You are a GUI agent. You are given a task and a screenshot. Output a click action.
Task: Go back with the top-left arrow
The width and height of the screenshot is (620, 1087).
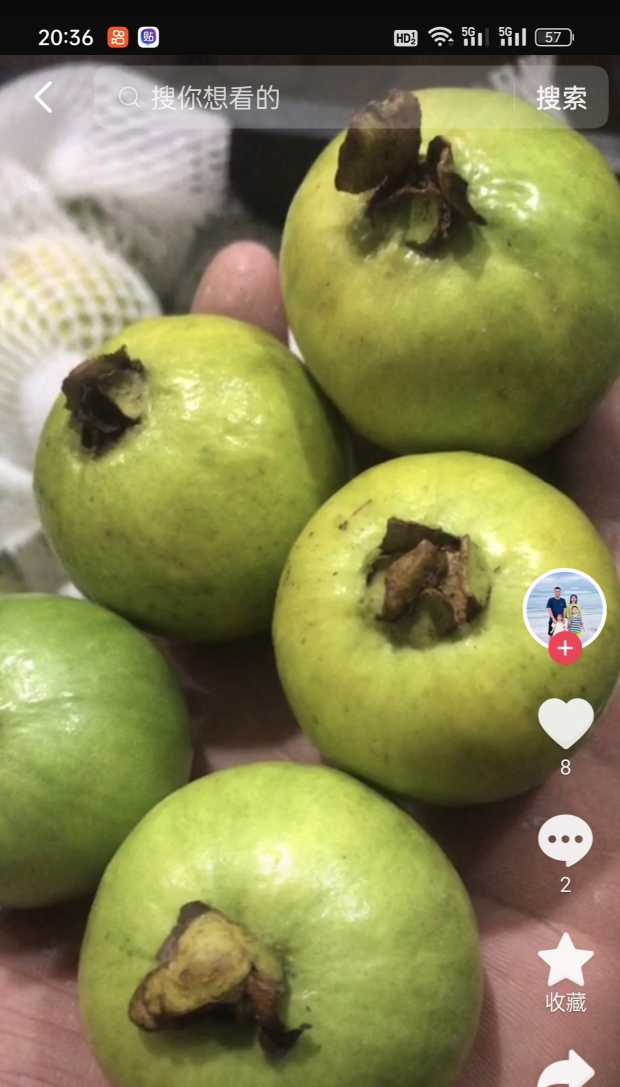click(43, 97)
